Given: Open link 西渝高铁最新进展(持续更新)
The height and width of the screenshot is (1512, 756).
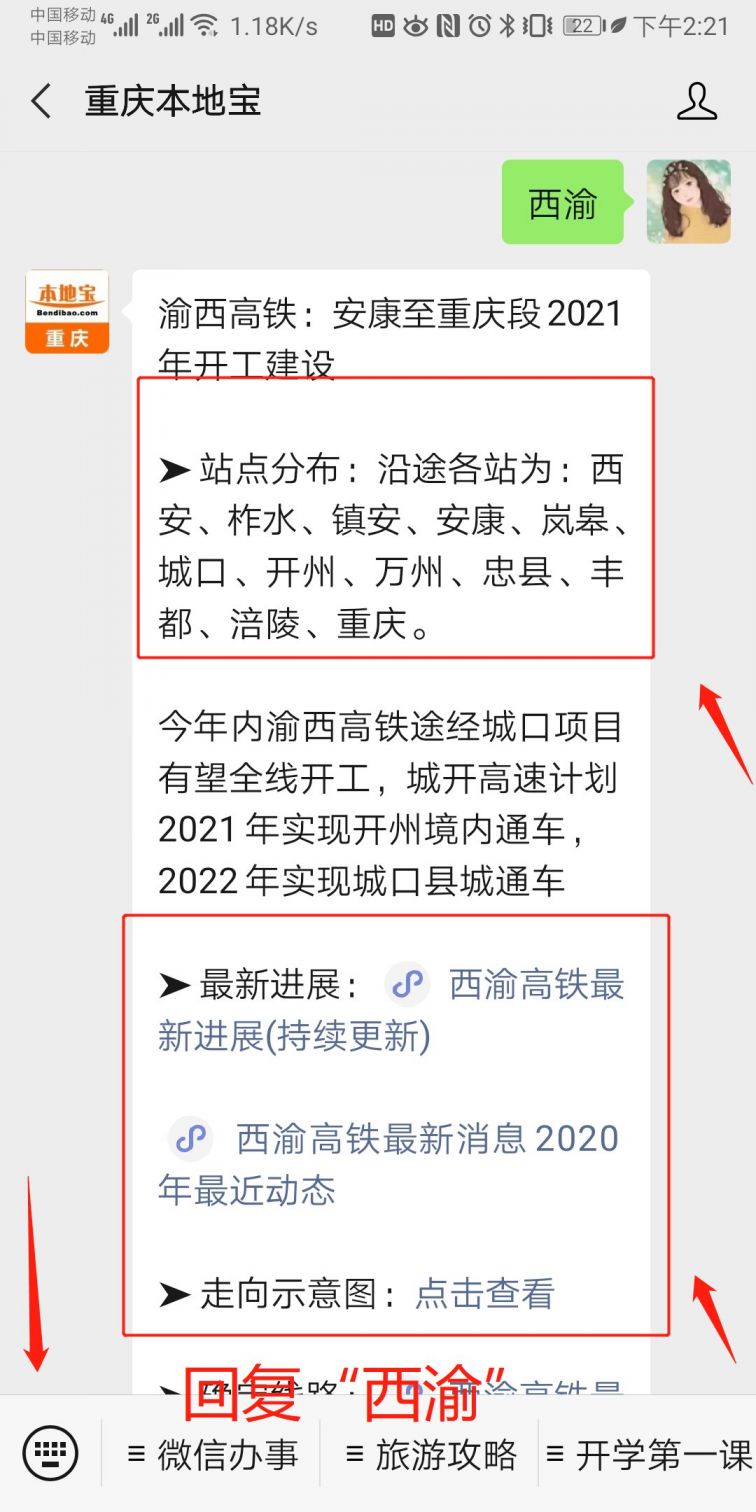Looking at the screenshot, I should pyautogui.click(x=392, y=1011).
